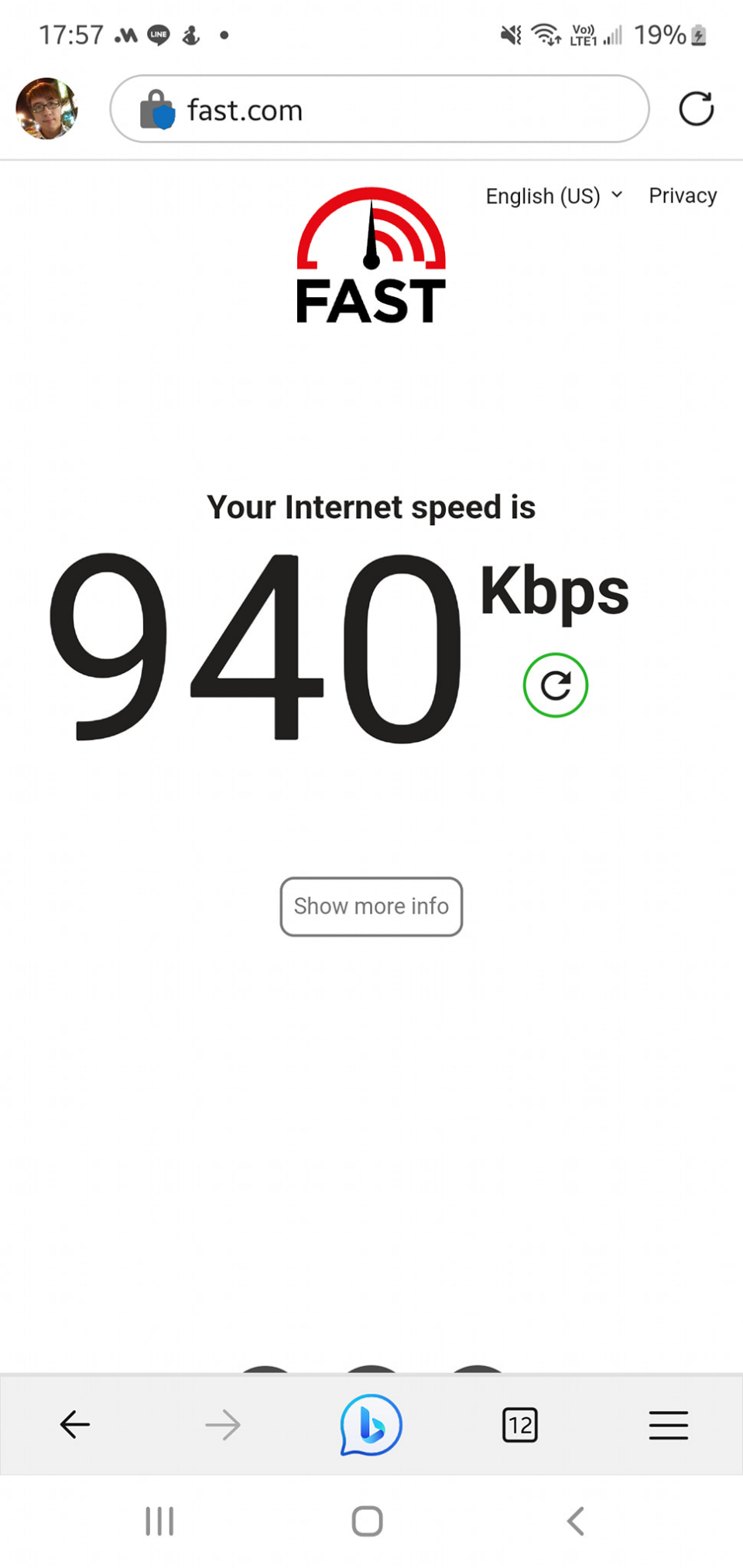Rerun the speed test with green refresh
Viewport: 743px width, 1568px height.
555,685
